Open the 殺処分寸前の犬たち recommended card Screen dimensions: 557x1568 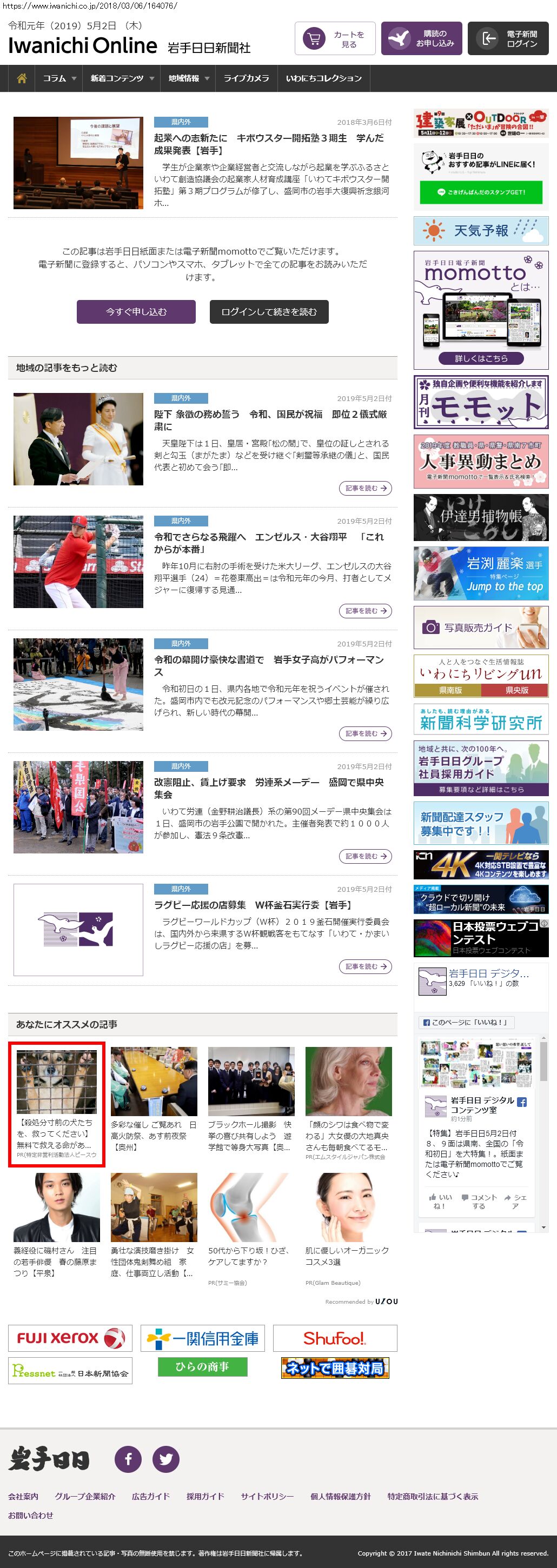click(x=56, y=1104)
